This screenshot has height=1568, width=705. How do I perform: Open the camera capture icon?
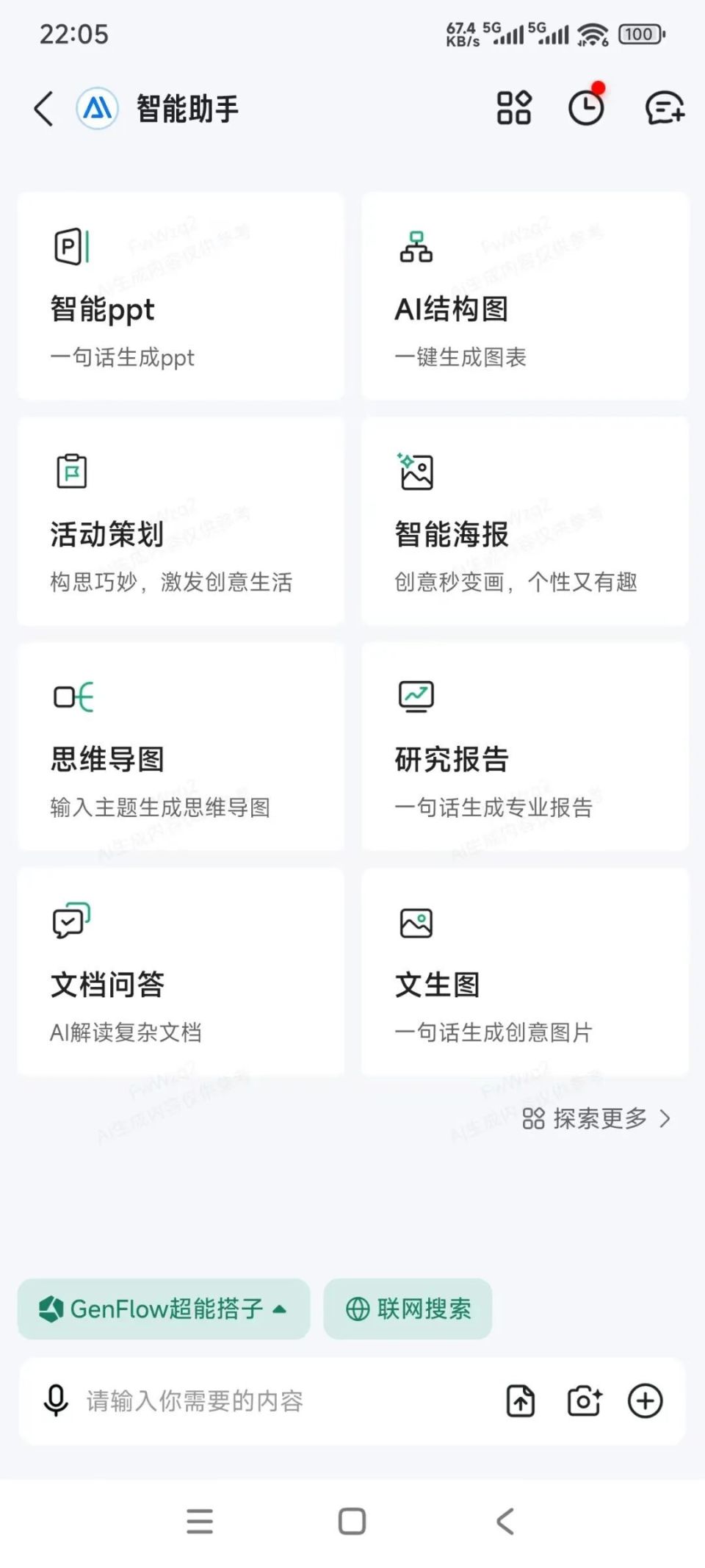(584, 1400)
